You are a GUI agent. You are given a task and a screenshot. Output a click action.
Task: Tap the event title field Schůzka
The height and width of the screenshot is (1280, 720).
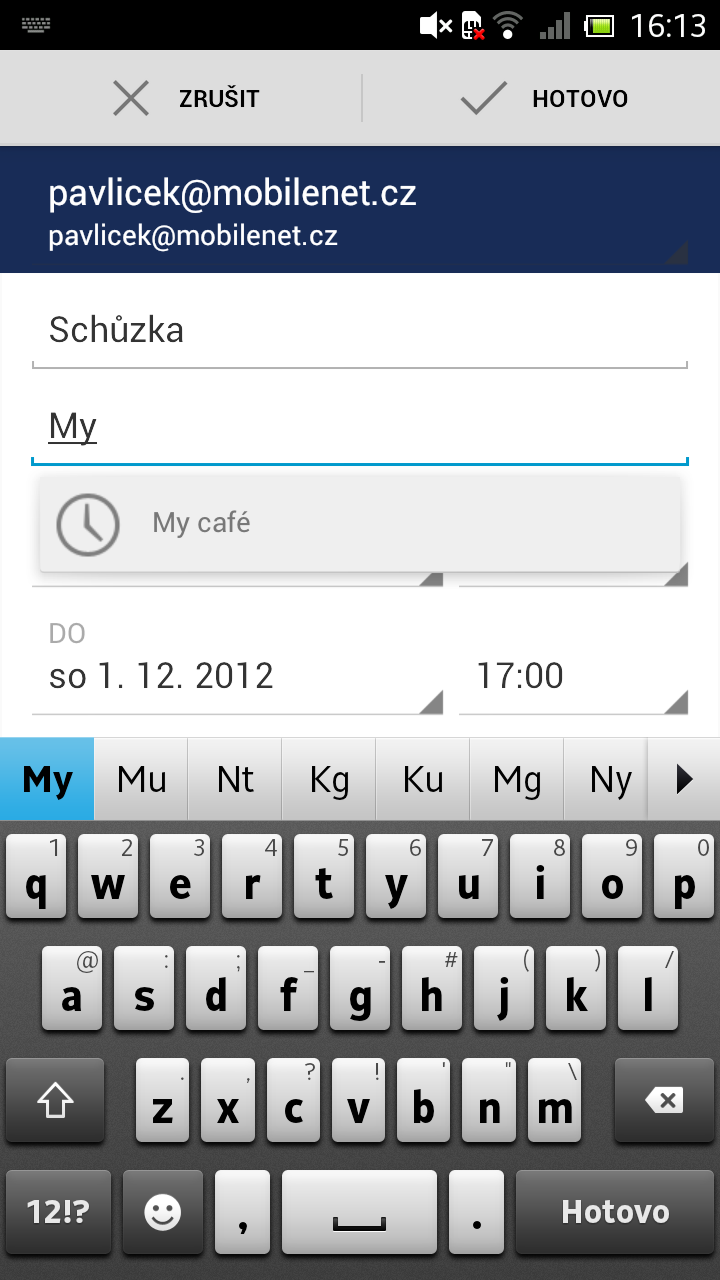pyautogui.click(x=360, y=331)
